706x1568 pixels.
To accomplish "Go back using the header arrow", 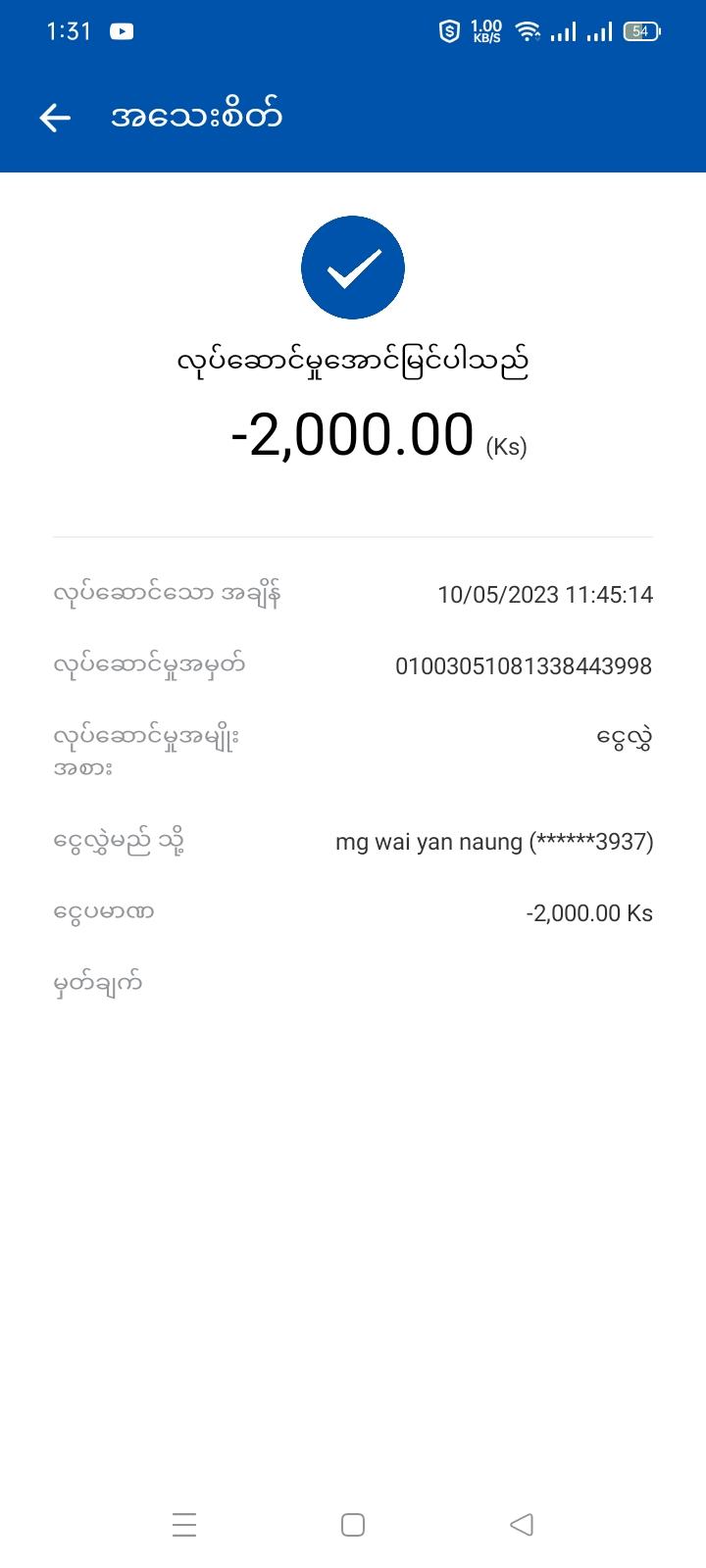I will pos(56,119).
